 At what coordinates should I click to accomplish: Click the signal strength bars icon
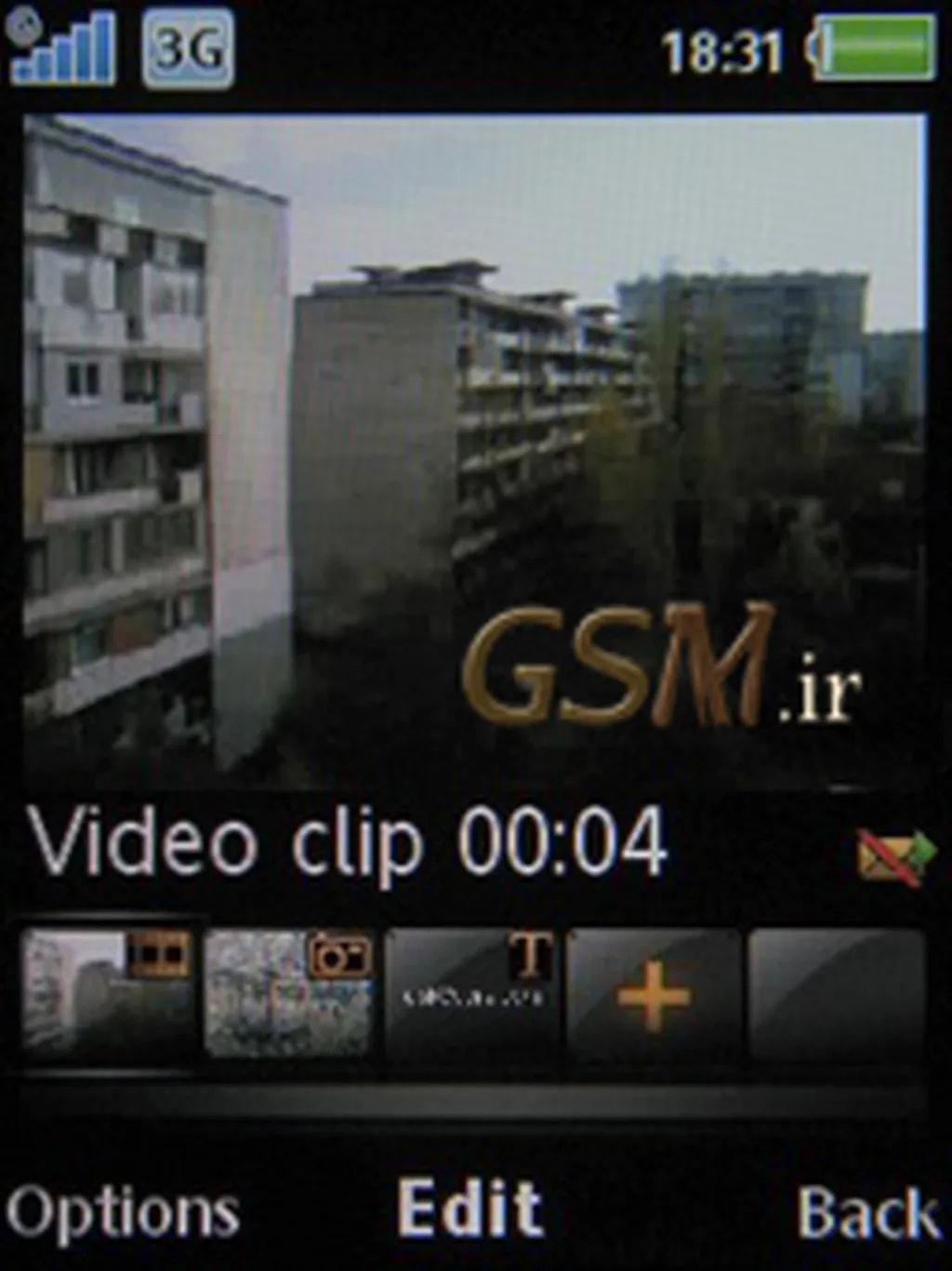point(70,53)
